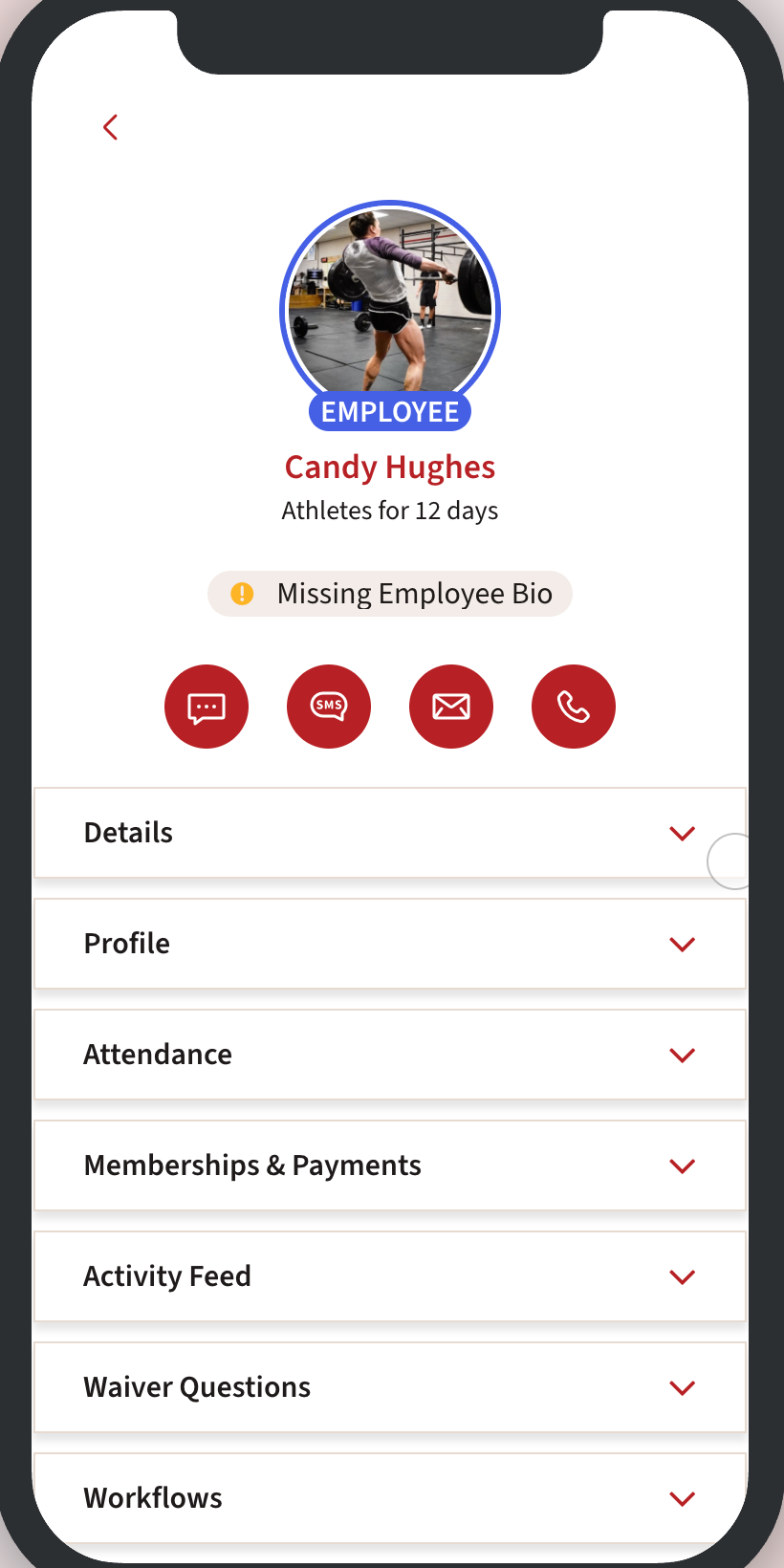Go back using the red arrow
This screenshot has height=1568, width=784.
click(x=111, y=127)
